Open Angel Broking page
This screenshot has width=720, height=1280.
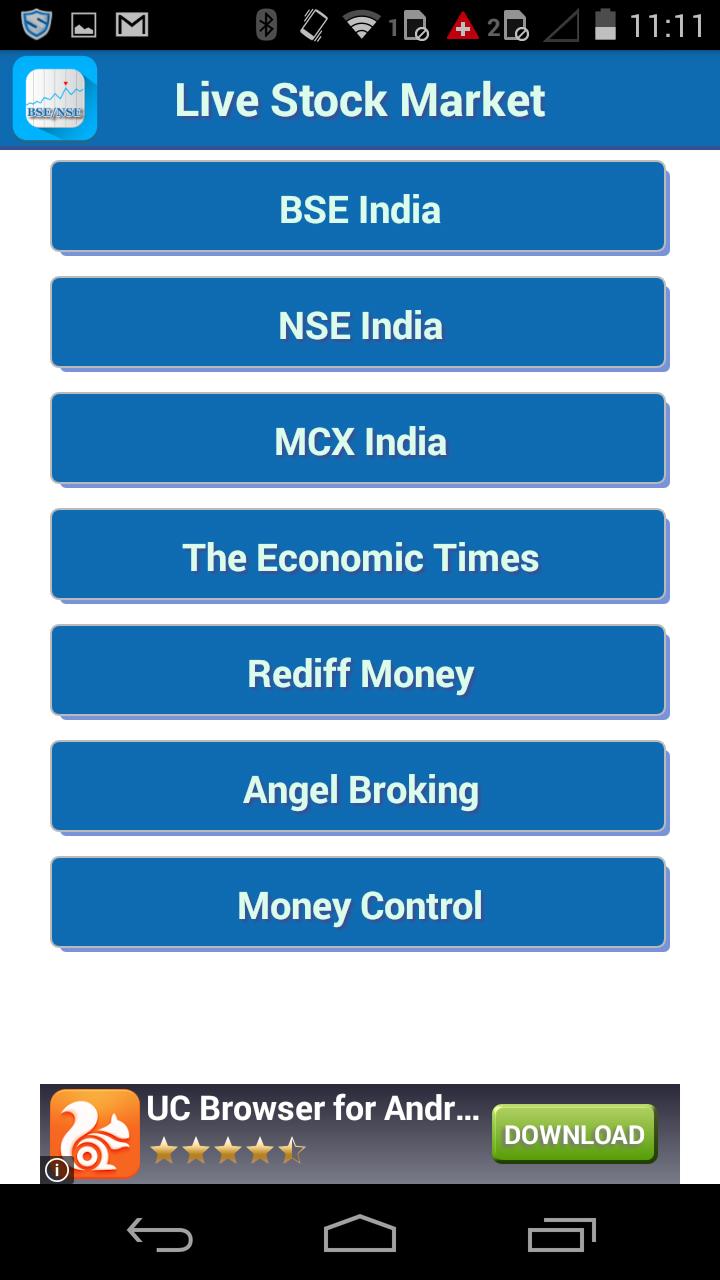360,787
